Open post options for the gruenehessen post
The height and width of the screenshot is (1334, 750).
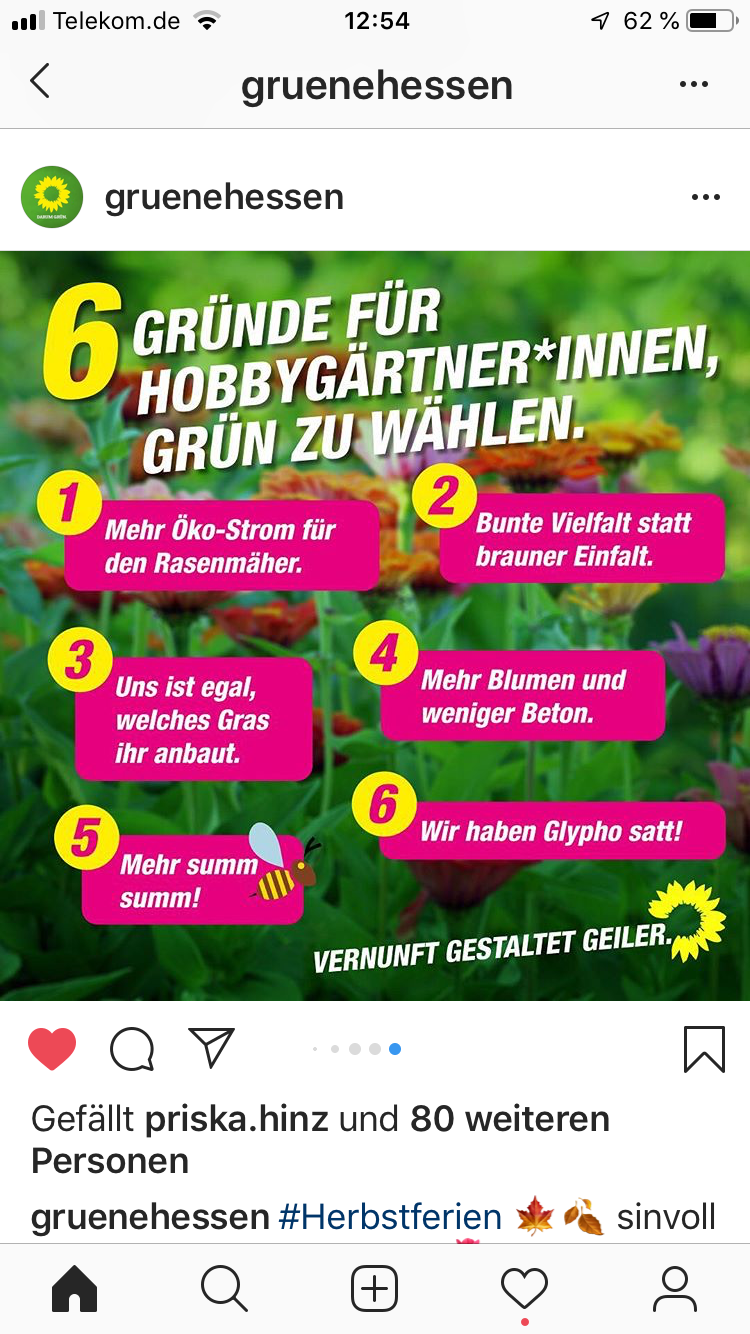[705, 197]
